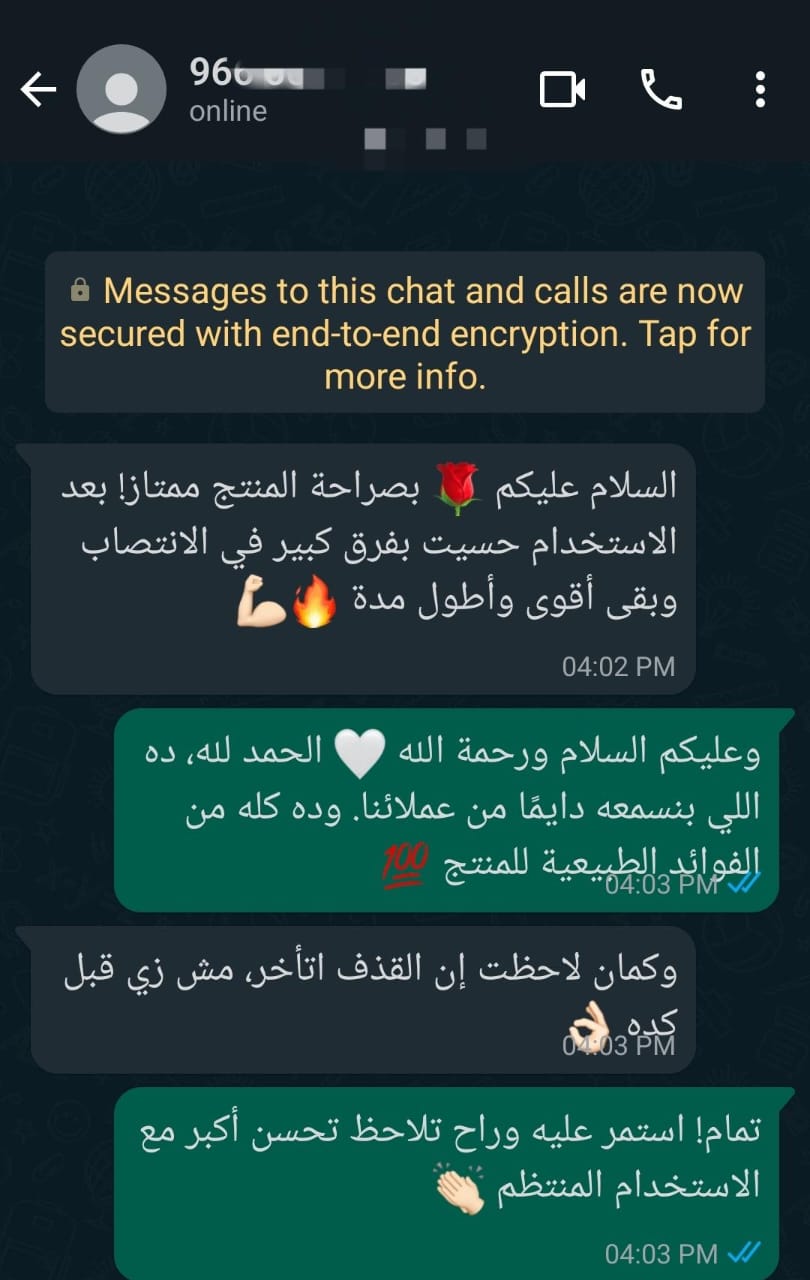This screenshot has width=810, height=1280.
Task: Start a voice call
Action: click(661, 90)
